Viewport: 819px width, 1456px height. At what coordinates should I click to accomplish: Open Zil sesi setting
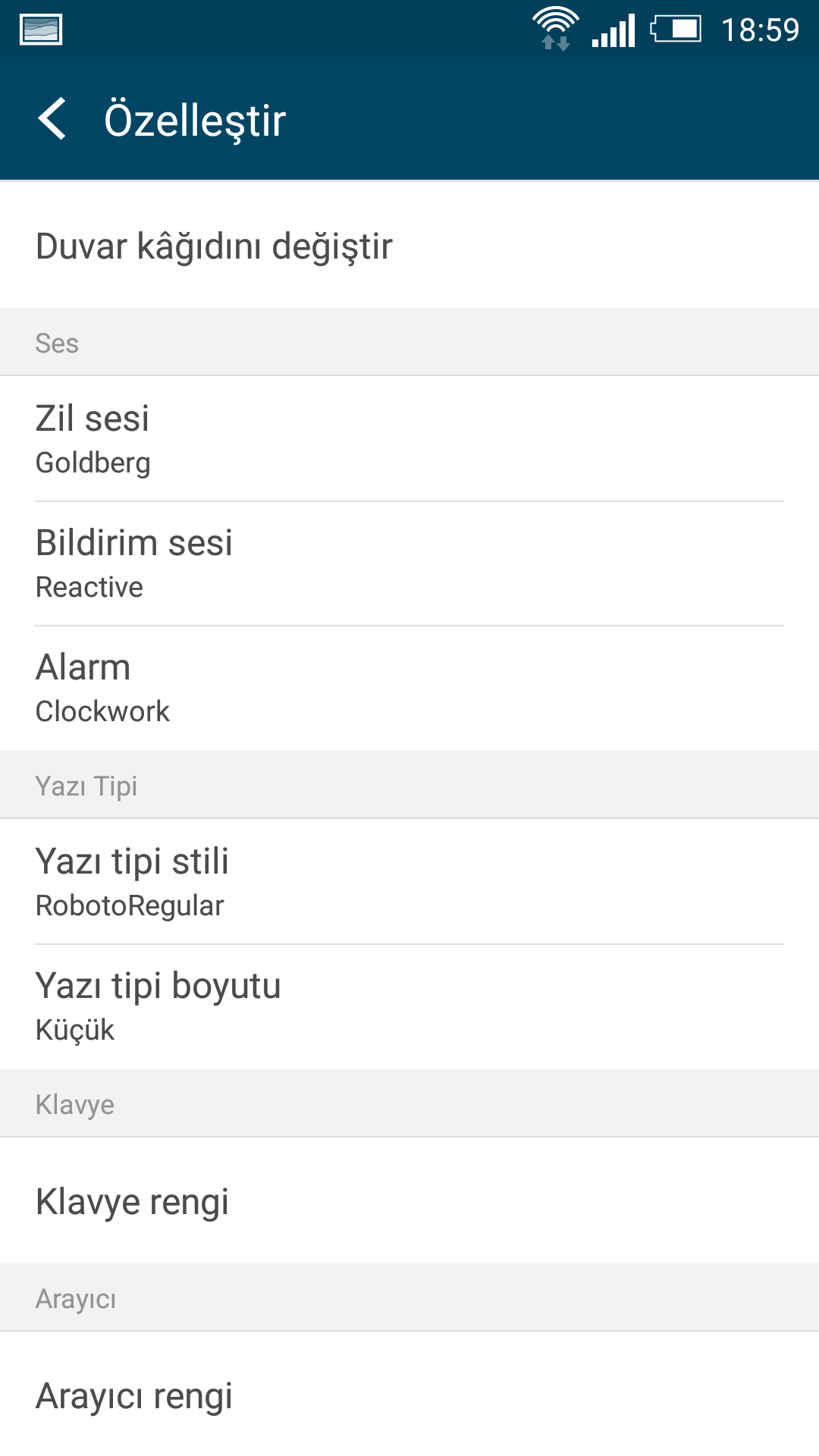pyautogui.click(x=409, y=438)
